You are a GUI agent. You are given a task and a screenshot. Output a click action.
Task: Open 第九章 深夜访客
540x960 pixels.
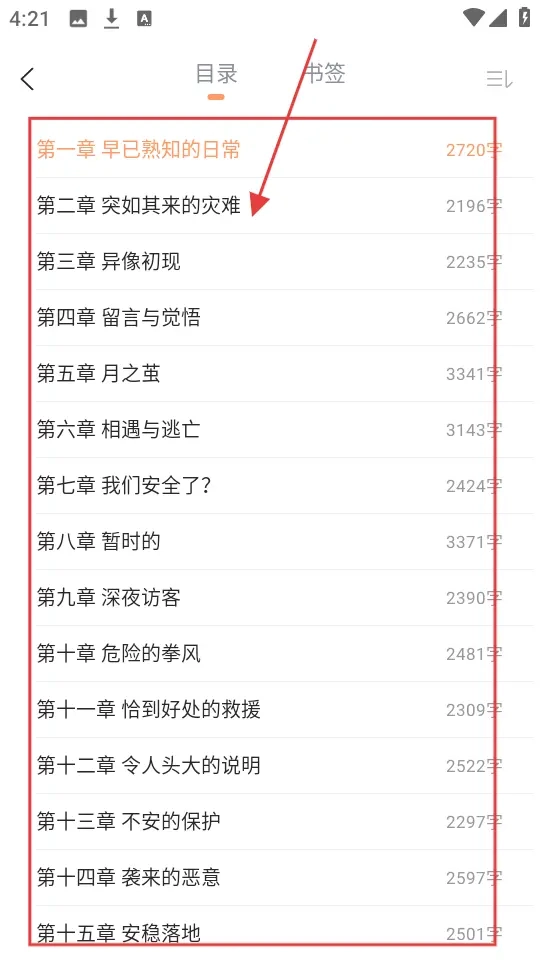tap(270, 598)
